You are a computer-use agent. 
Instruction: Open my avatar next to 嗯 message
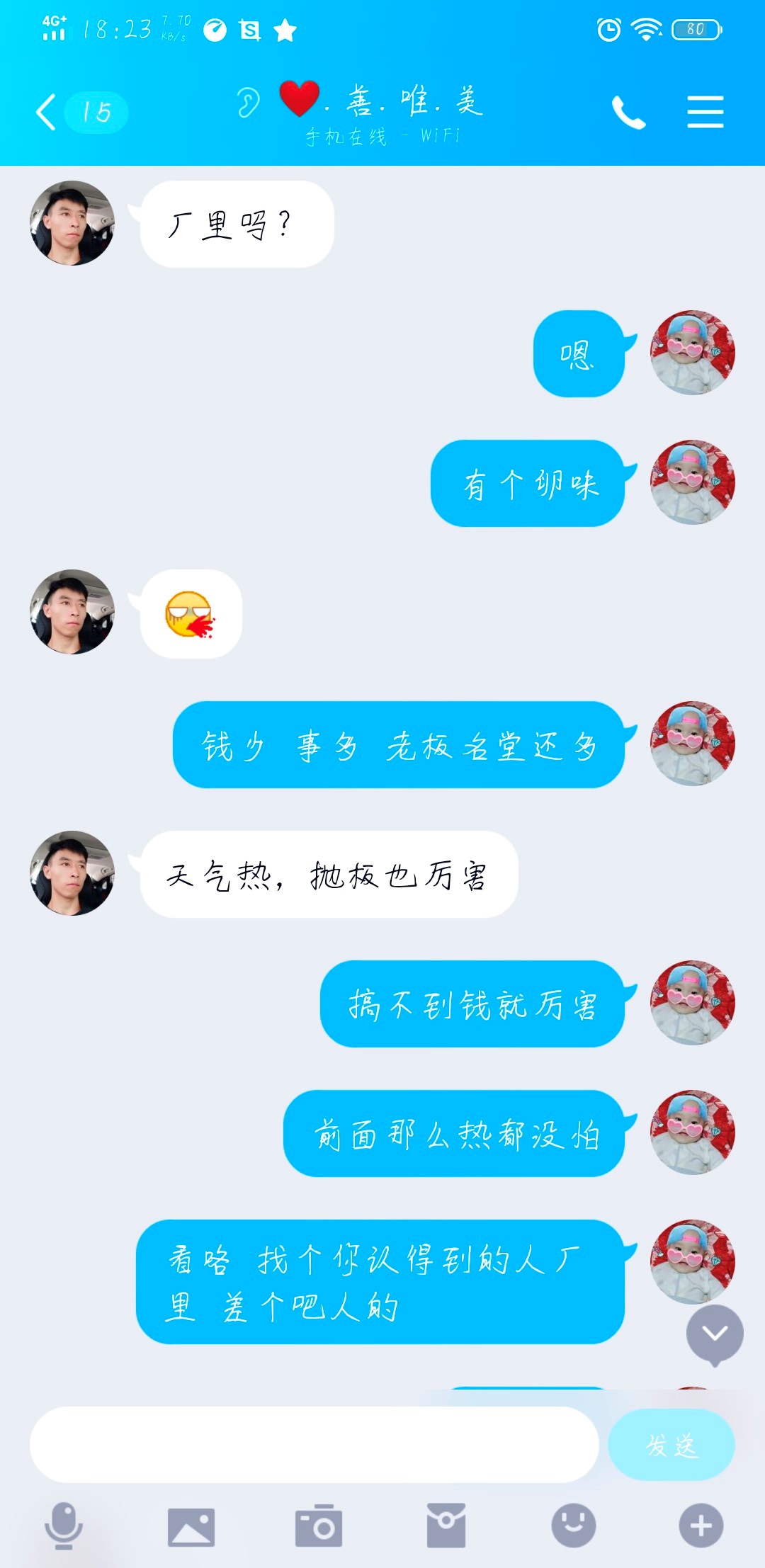(x=692, y=353)
